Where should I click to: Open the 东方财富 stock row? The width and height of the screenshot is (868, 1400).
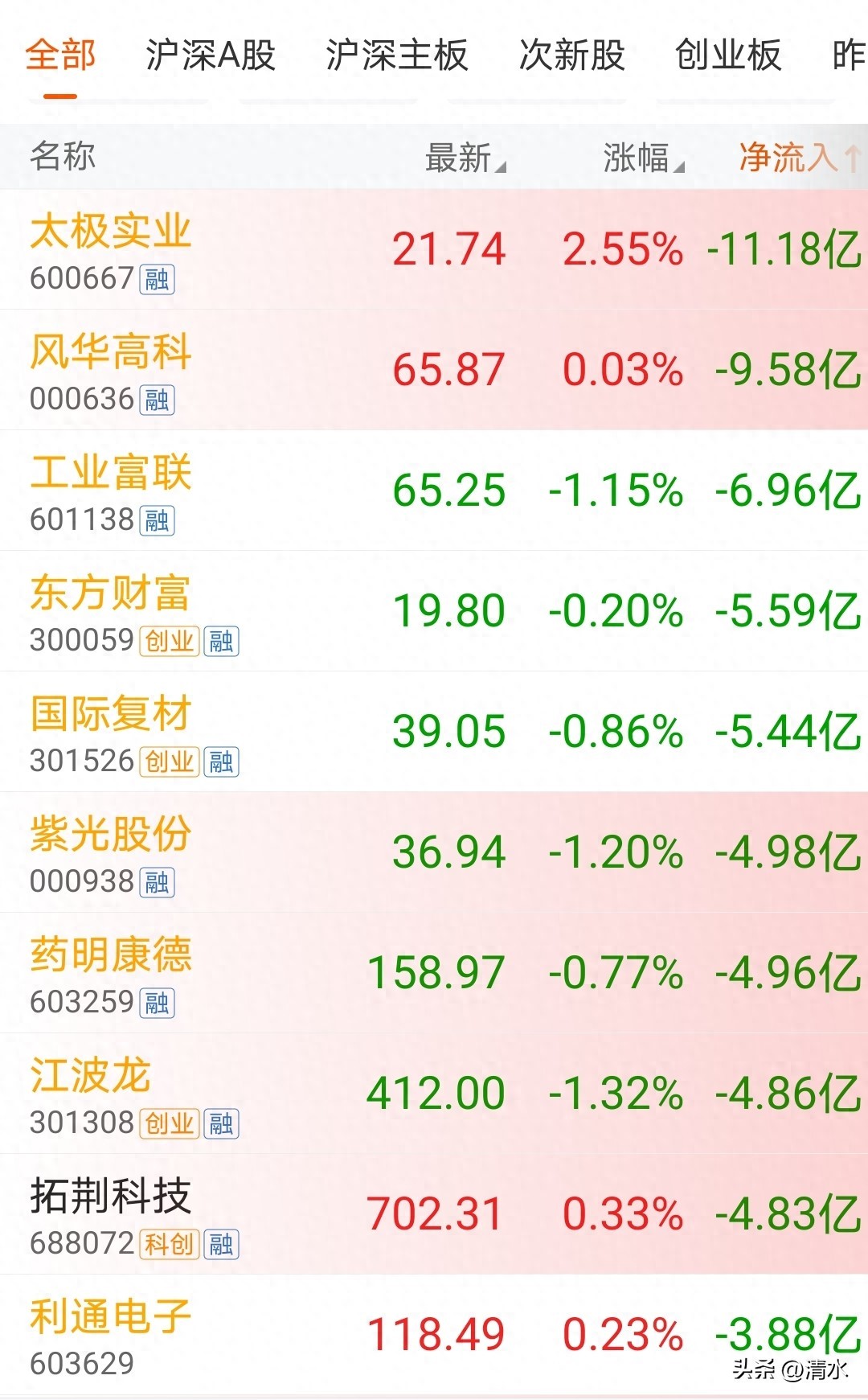coord(434,611)
